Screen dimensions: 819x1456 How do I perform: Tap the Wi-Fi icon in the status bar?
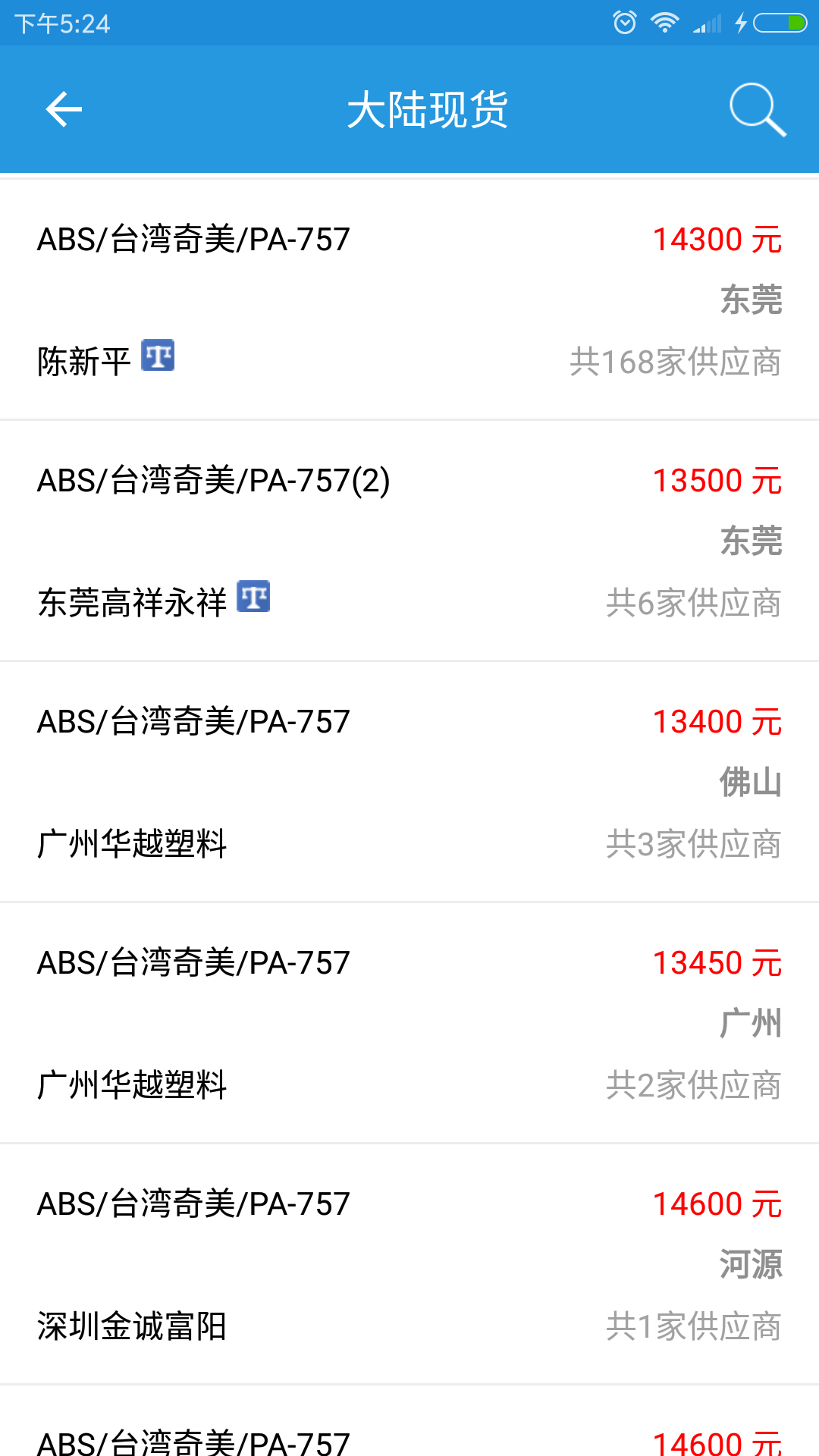coord(666,23)
